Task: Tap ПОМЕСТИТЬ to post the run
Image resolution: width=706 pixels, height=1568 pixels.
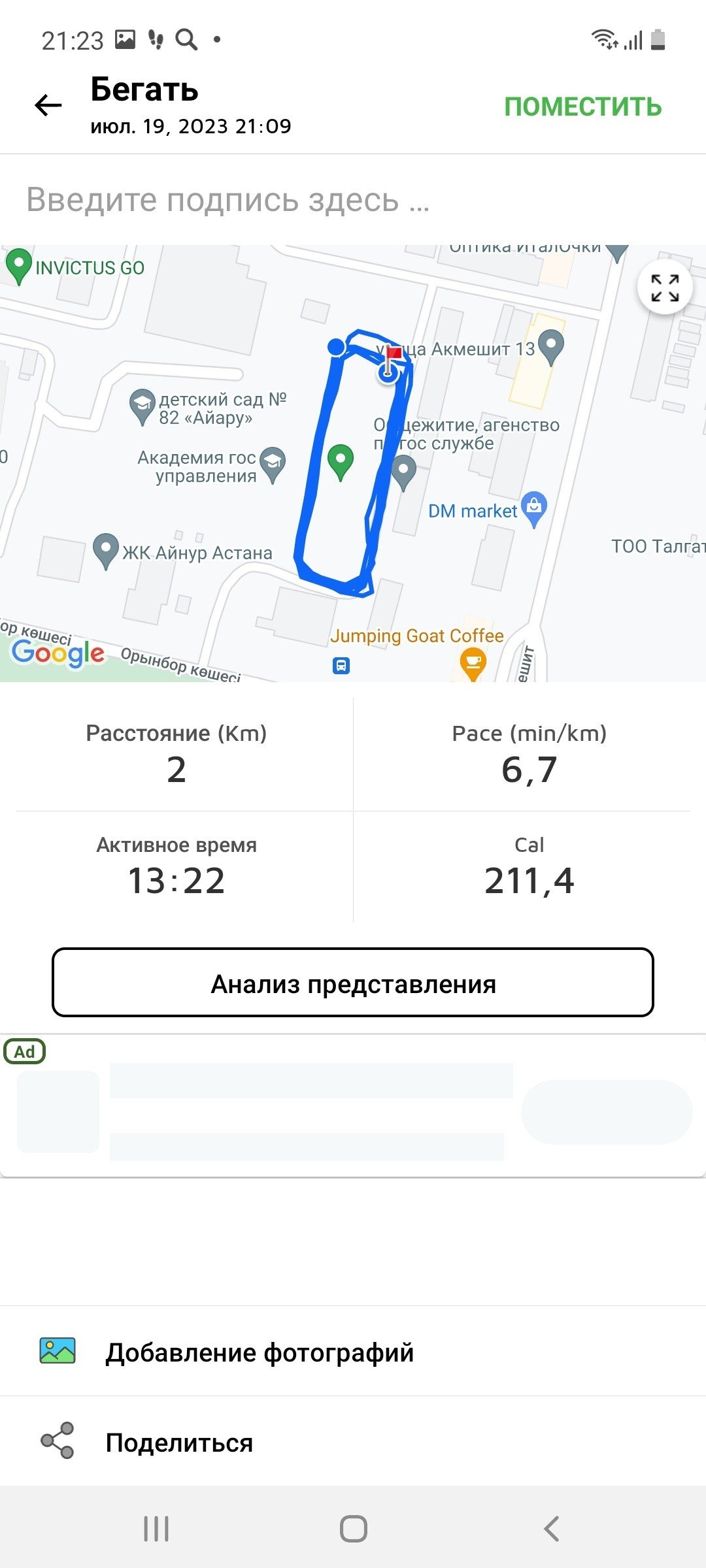Action: coord(582,106)
